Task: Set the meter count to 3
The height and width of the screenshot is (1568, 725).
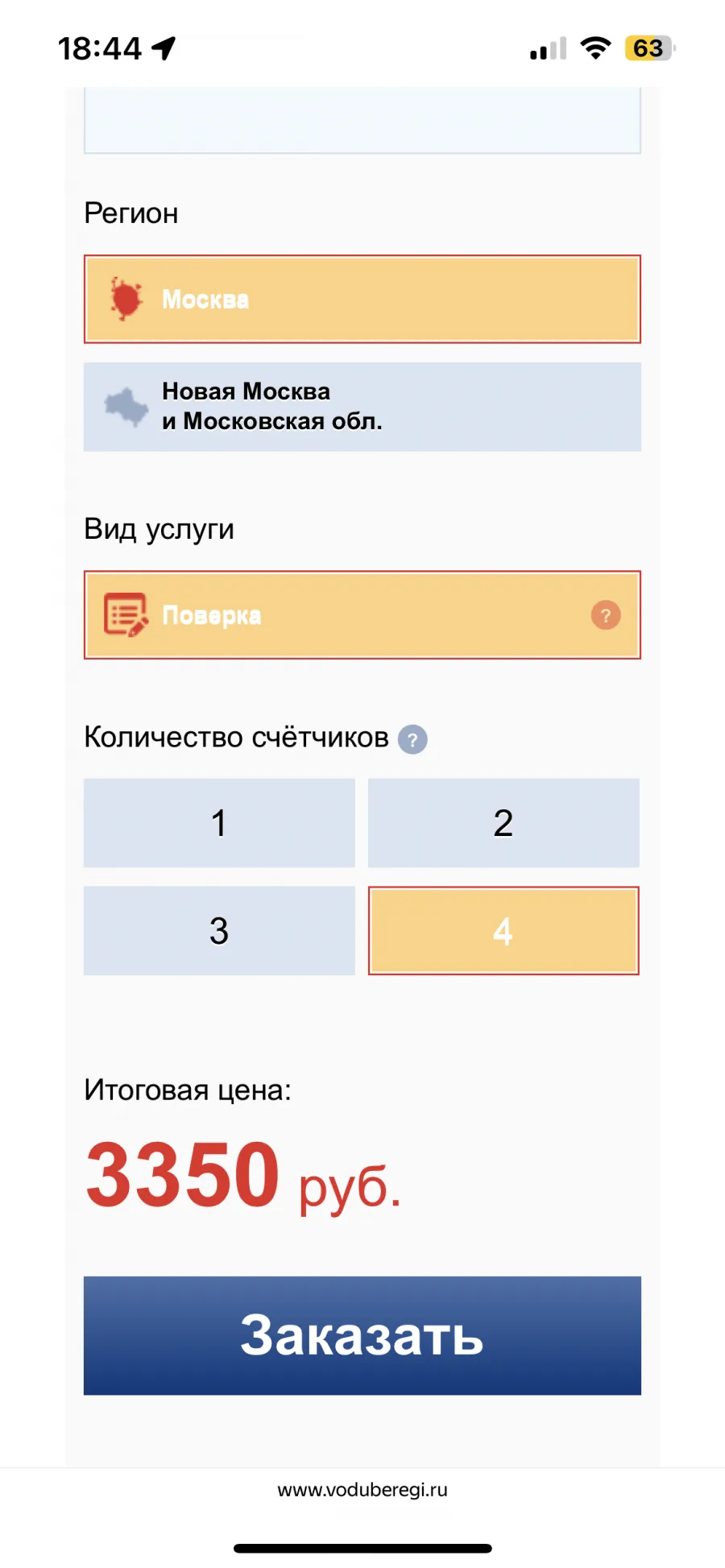Action: (219, 931)
